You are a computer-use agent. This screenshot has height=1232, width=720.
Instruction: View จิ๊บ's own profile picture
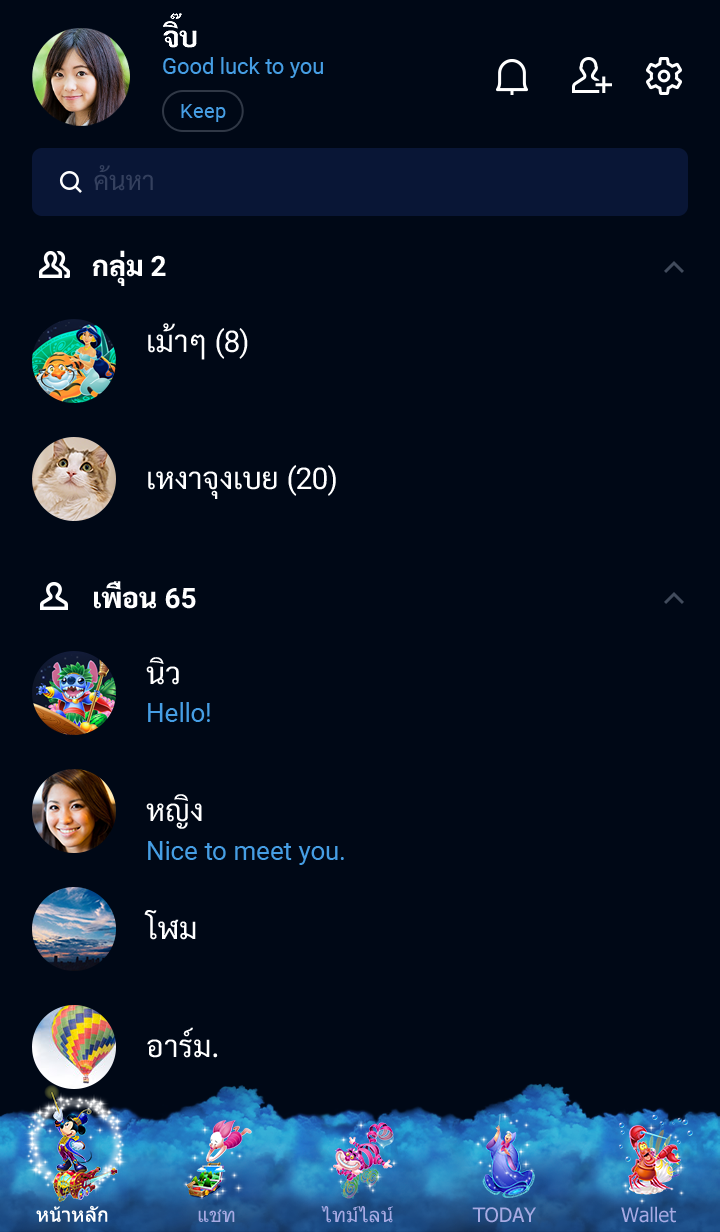81,77
